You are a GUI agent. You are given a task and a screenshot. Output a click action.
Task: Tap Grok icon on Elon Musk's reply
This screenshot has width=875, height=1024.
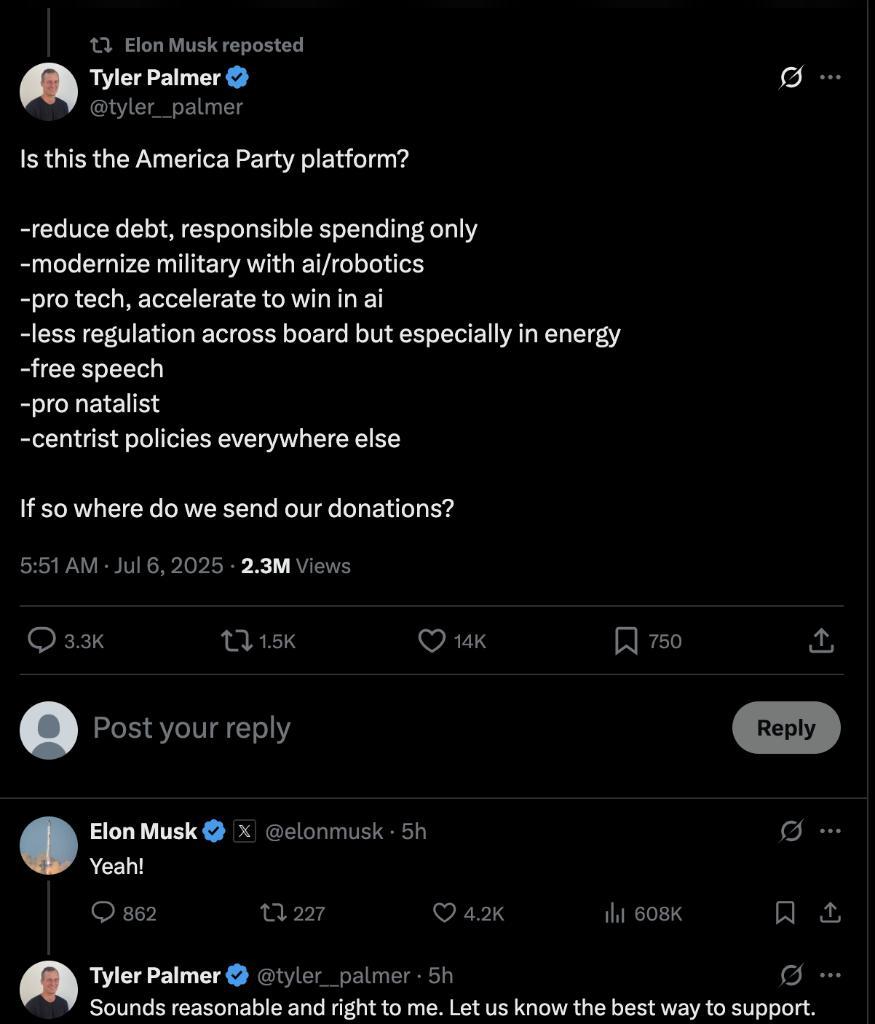(791, 830)
